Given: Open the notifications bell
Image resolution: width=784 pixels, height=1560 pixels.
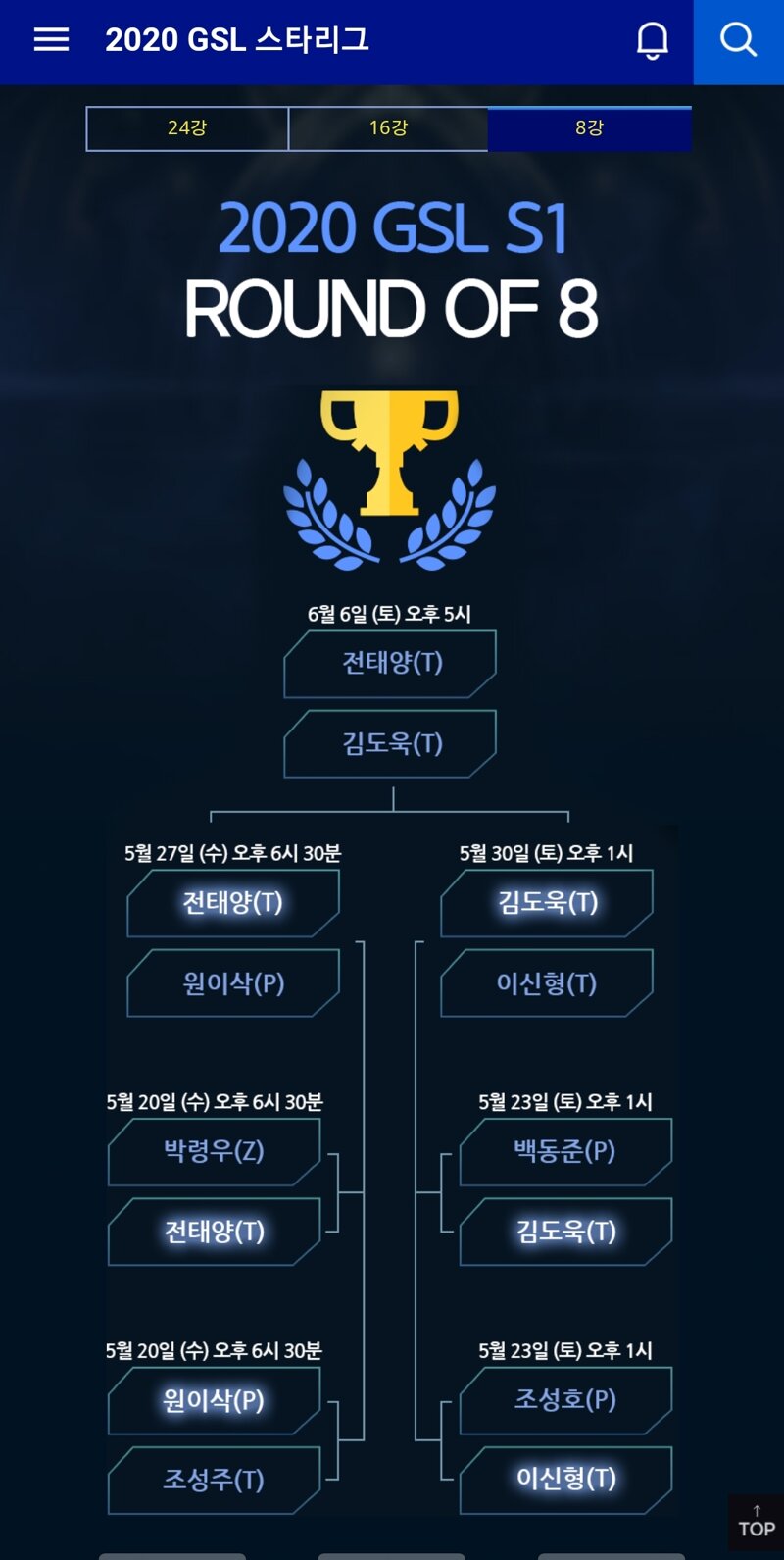Looking at the screenshot, I should tap(653, 40).
